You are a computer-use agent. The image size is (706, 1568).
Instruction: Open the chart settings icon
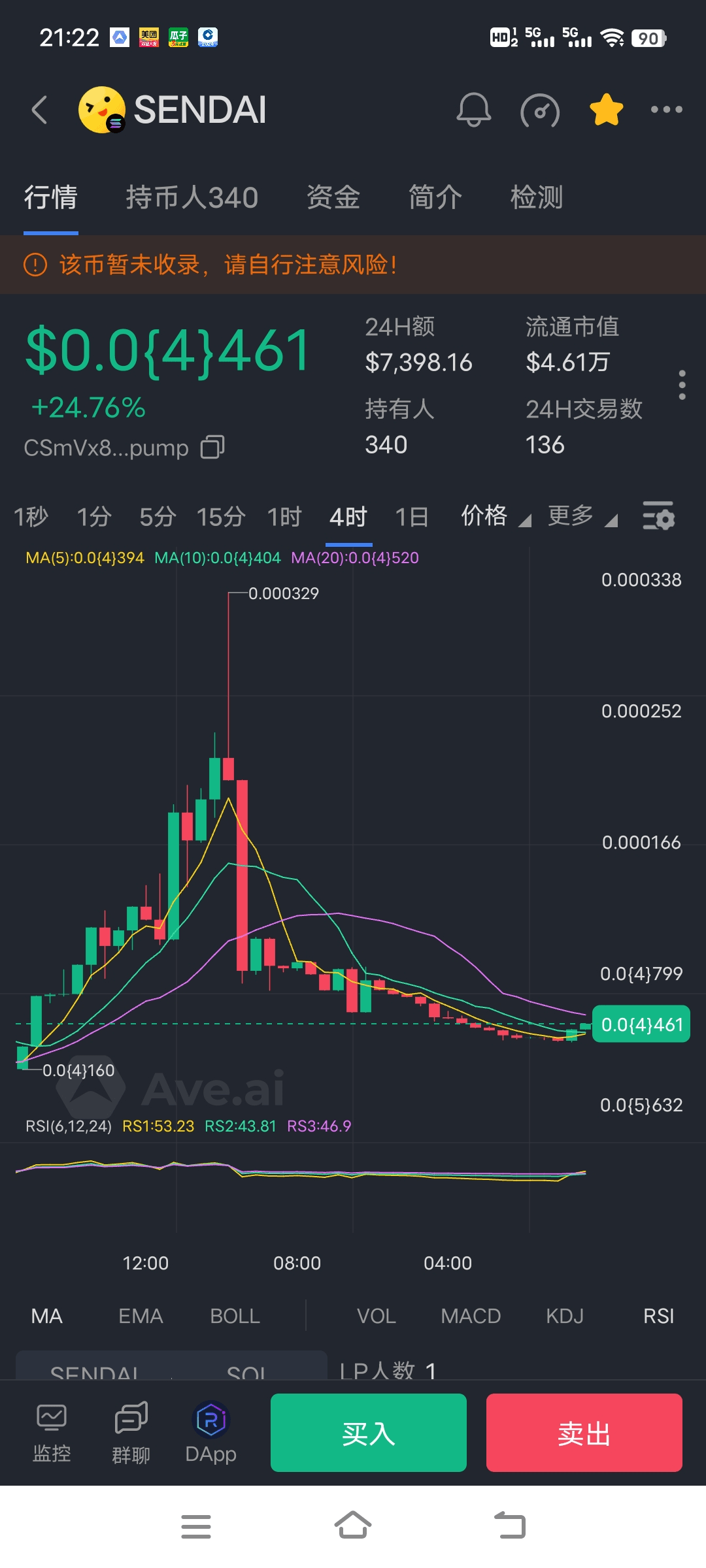click(658, 516)
